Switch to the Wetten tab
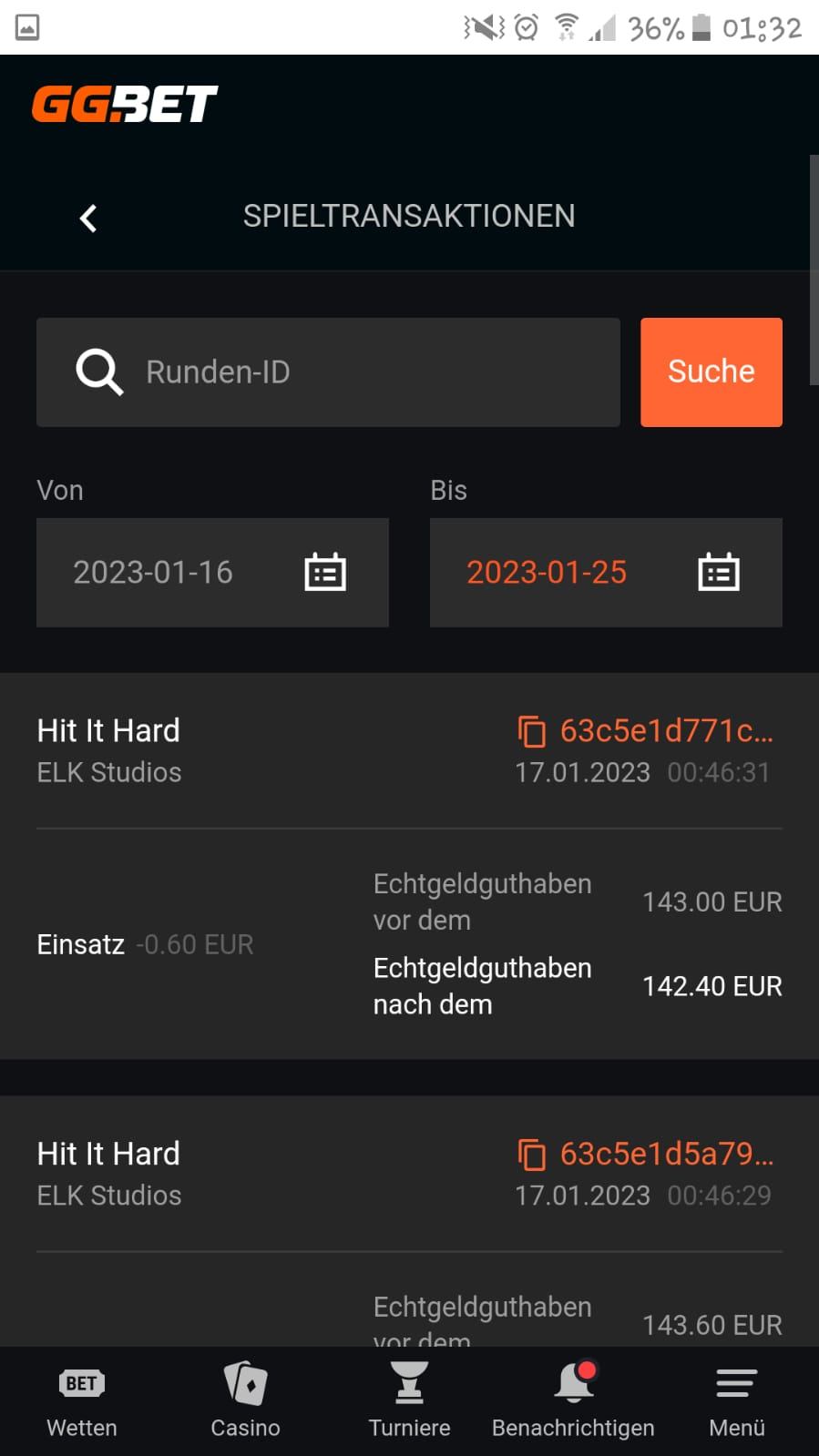Viewport: 819px width, 1456px height. pos(82,1400)
